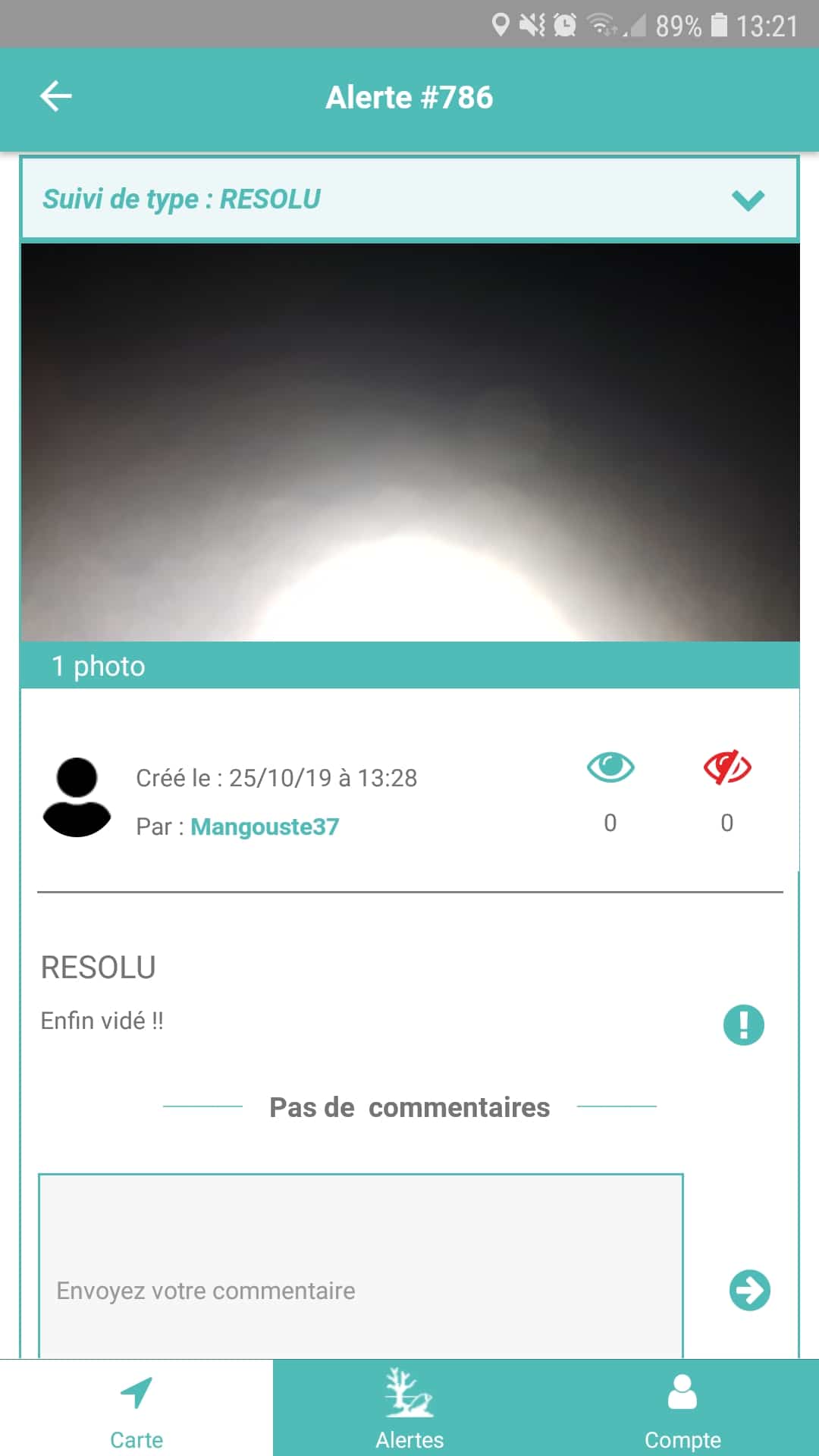This screenshot has width=819, height=1456.
Task: Expand the Suivi de type RESOLU dropdown
Action: point(748,199)
